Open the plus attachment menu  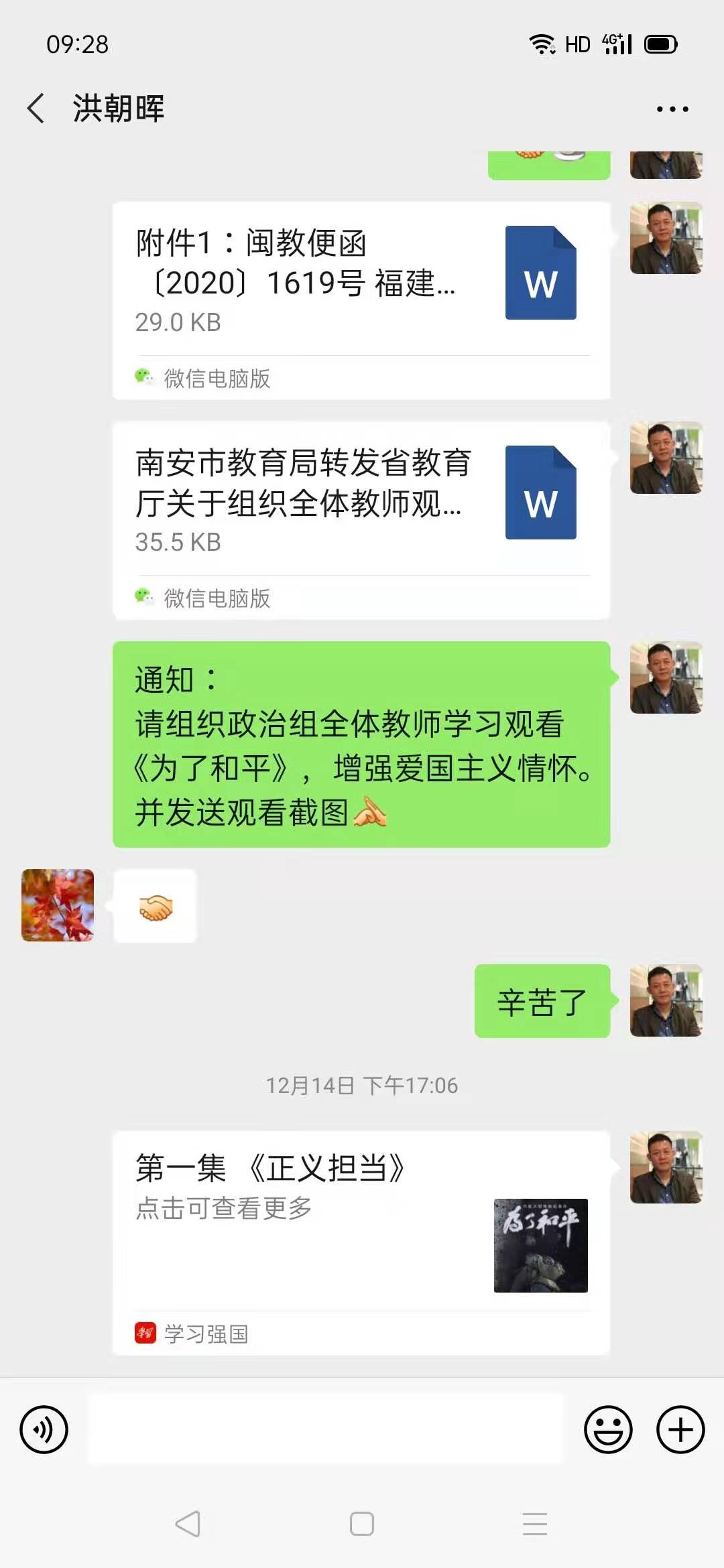click(680, 1429)
